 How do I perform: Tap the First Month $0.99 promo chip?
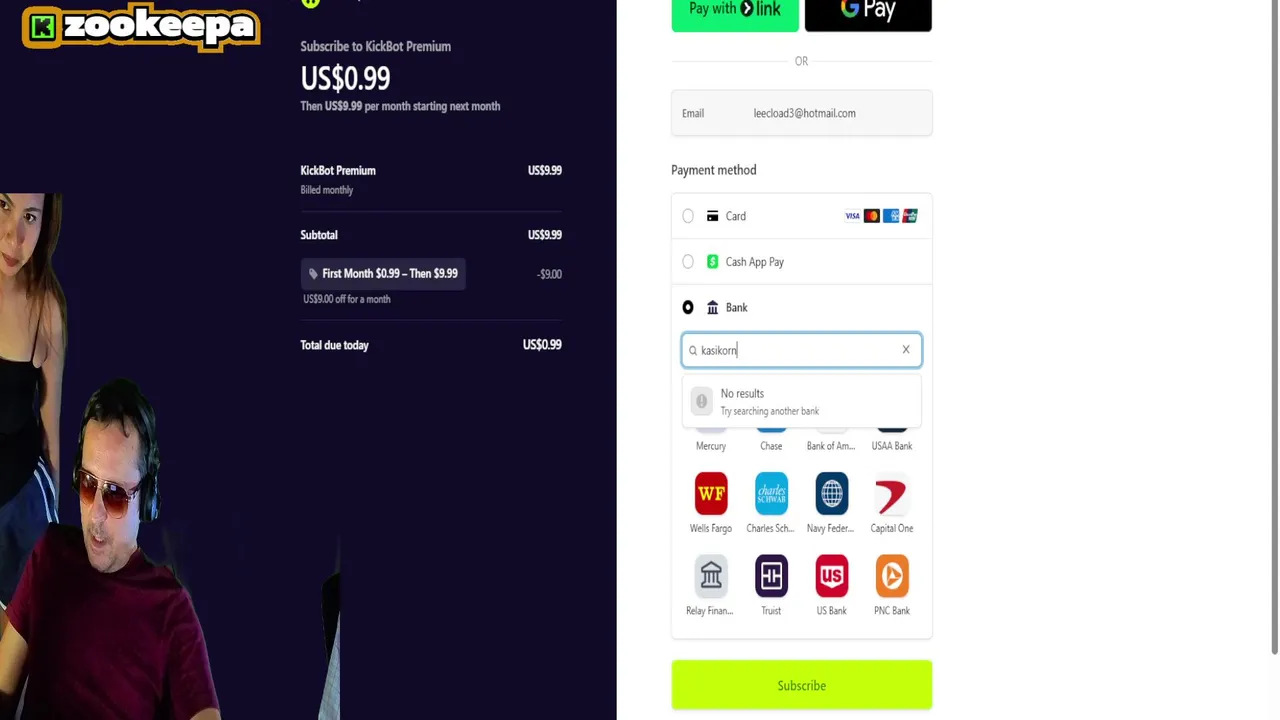[384, 274]
